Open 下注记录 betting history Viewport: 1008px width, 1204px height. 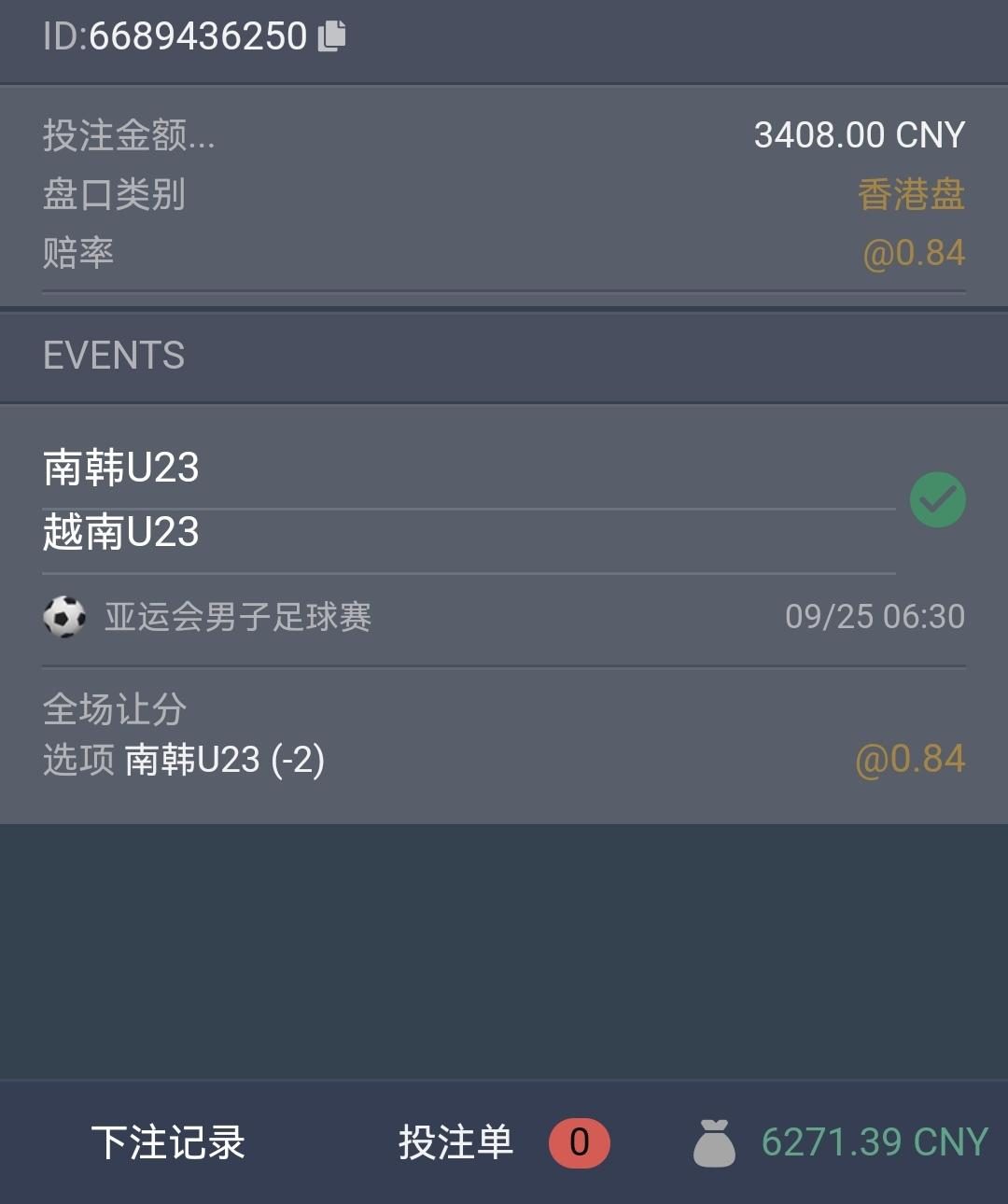click(168, 1142)
